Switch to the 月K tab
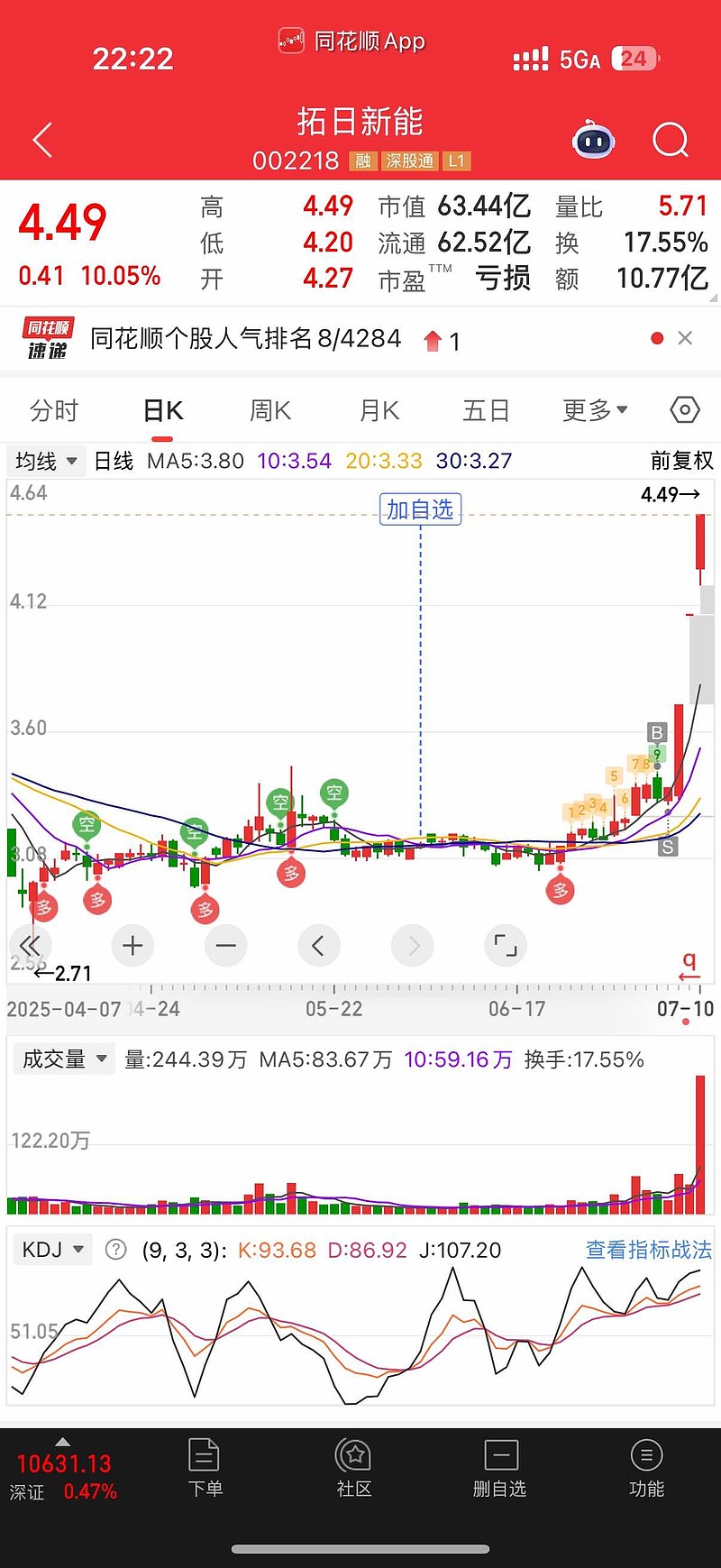This screenshot has height=1568, width=721. pyautogui.click(x=379, y=411)
